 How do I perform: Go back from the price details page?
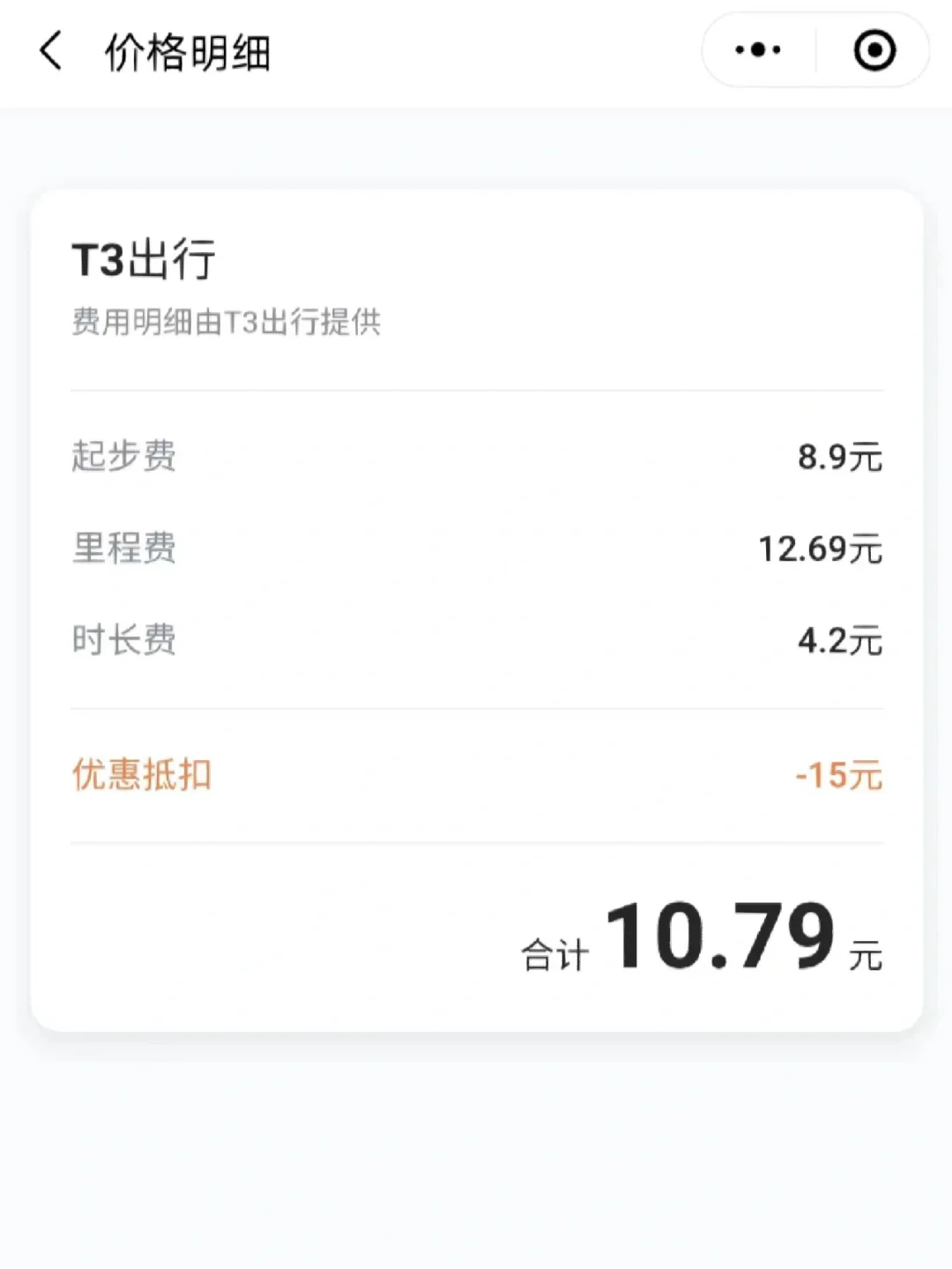[x=51, y=50]
